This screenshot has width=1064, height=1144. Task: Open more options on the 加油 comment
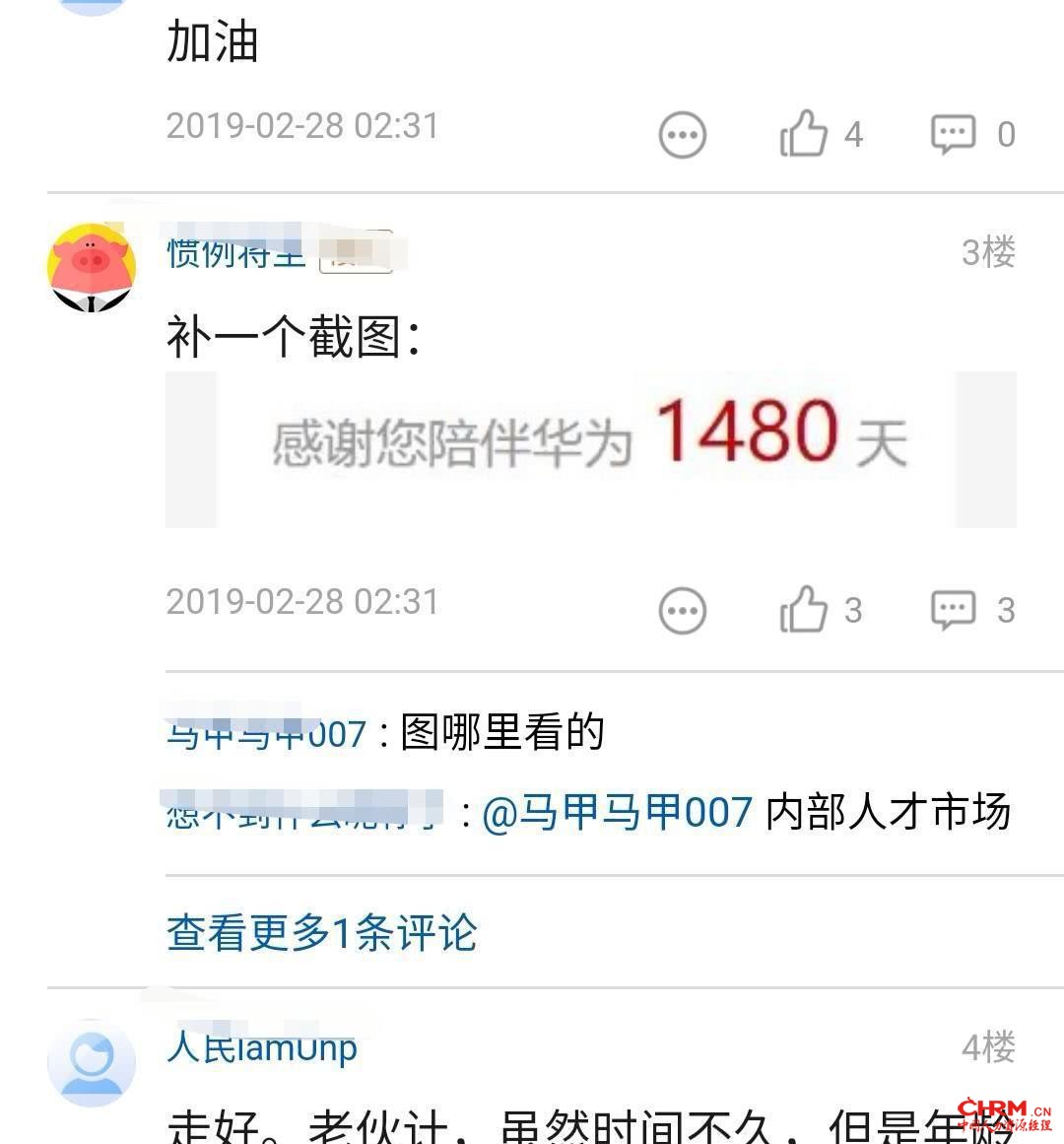tap(682, 135)
